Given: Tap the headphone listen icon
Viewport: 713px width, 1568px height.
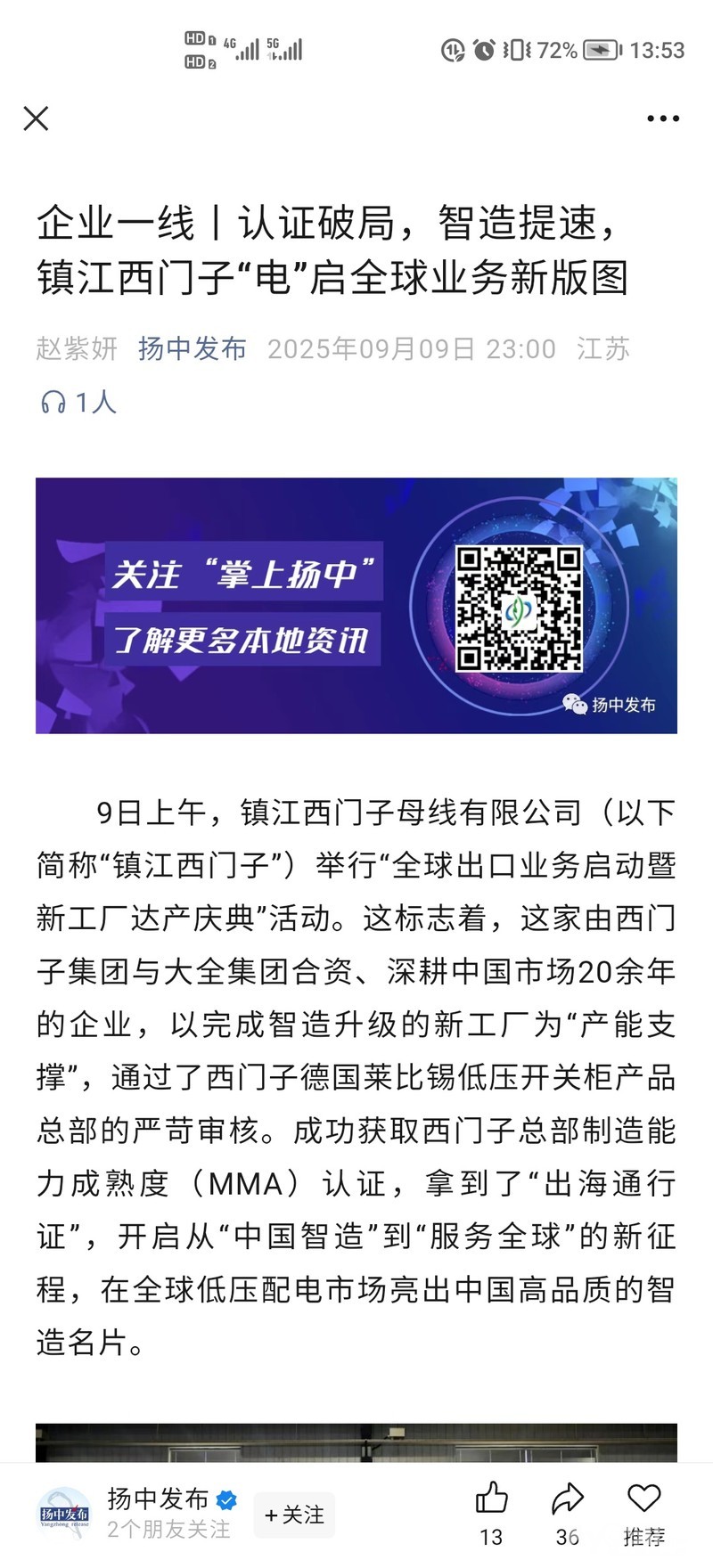Looking at the screenshot, I should point(53,403).
